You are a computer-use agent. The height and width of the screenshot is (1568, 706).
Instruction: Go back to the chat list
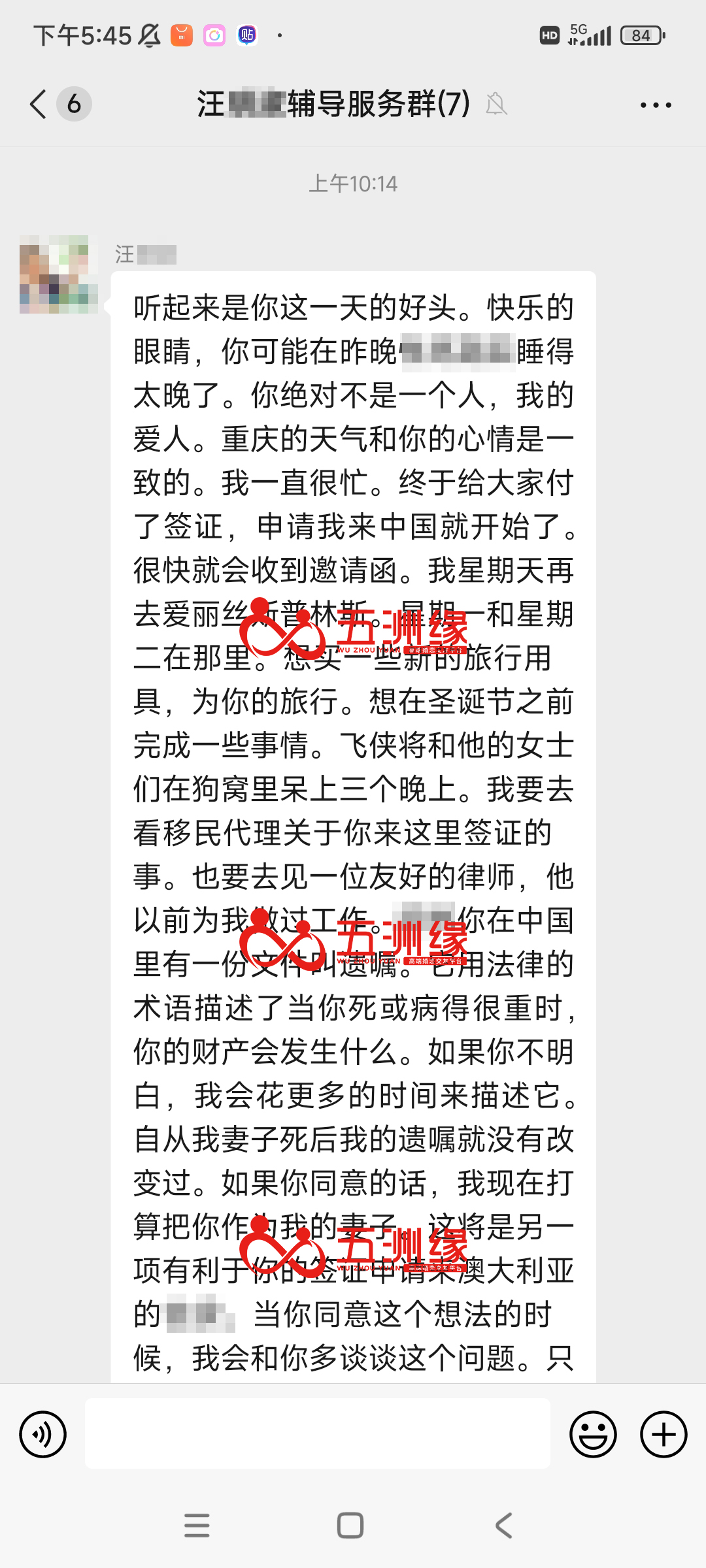pyautogui.click(x=39, y=105)
